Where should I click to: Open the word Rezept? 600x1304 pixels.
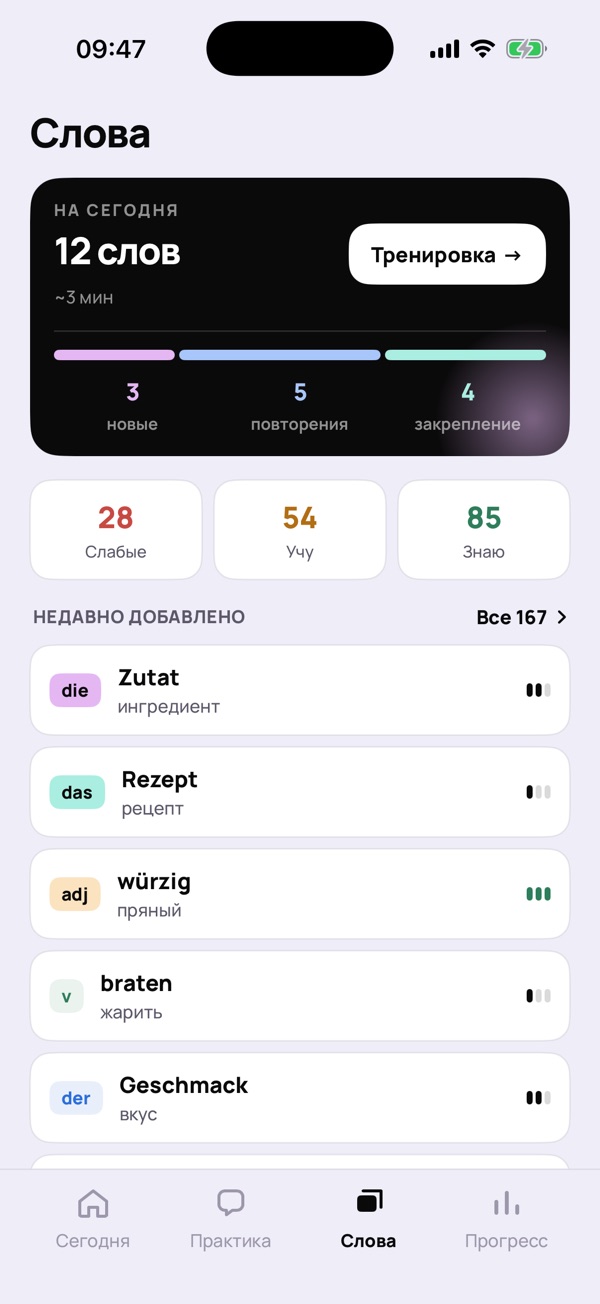(x=300, y=792)
